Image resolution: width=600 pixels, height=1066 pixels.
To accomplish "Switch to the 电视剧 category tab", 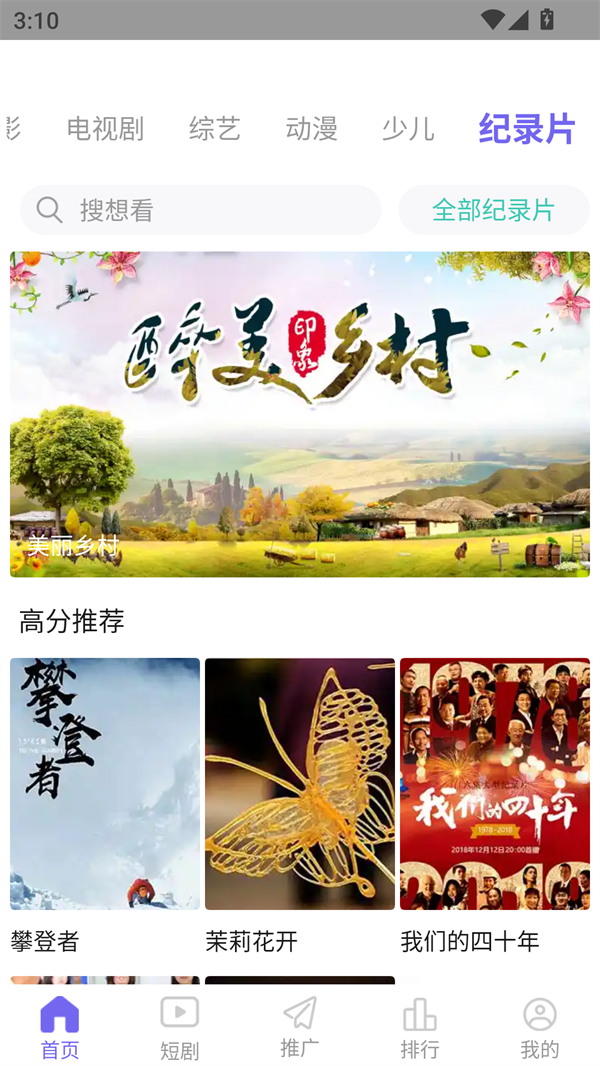I will [105, 129].
